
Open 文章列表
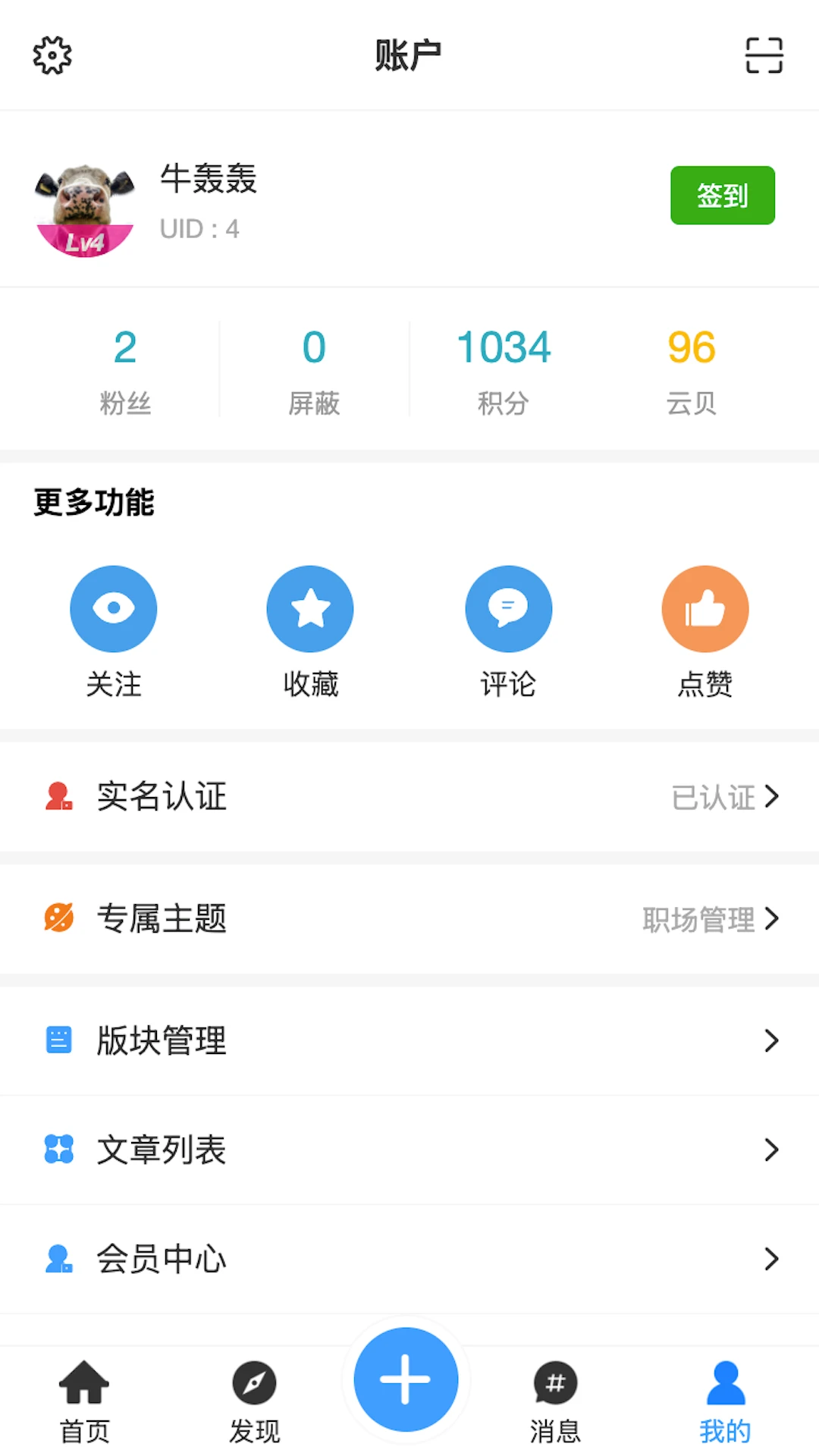point(409,1150)
